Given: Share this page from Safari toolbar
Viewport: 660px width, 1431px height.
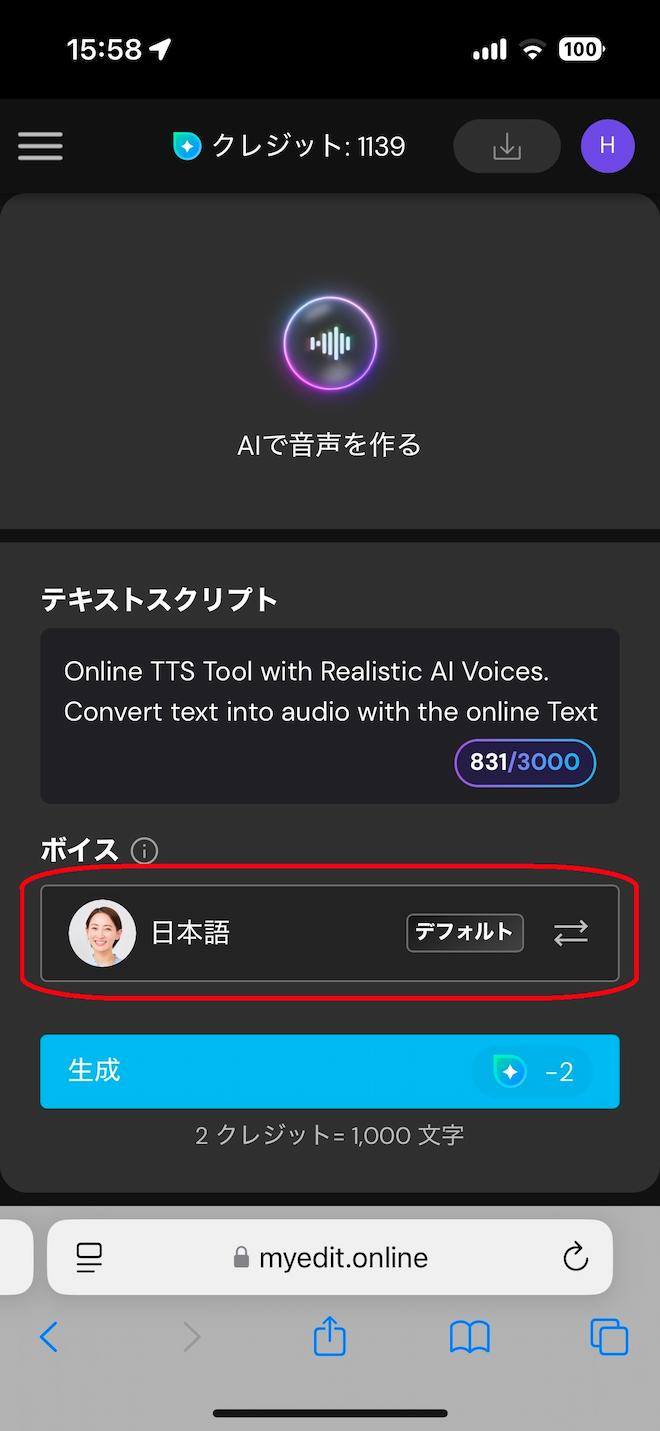Looking at the screenshot, I should (329, 1336).
